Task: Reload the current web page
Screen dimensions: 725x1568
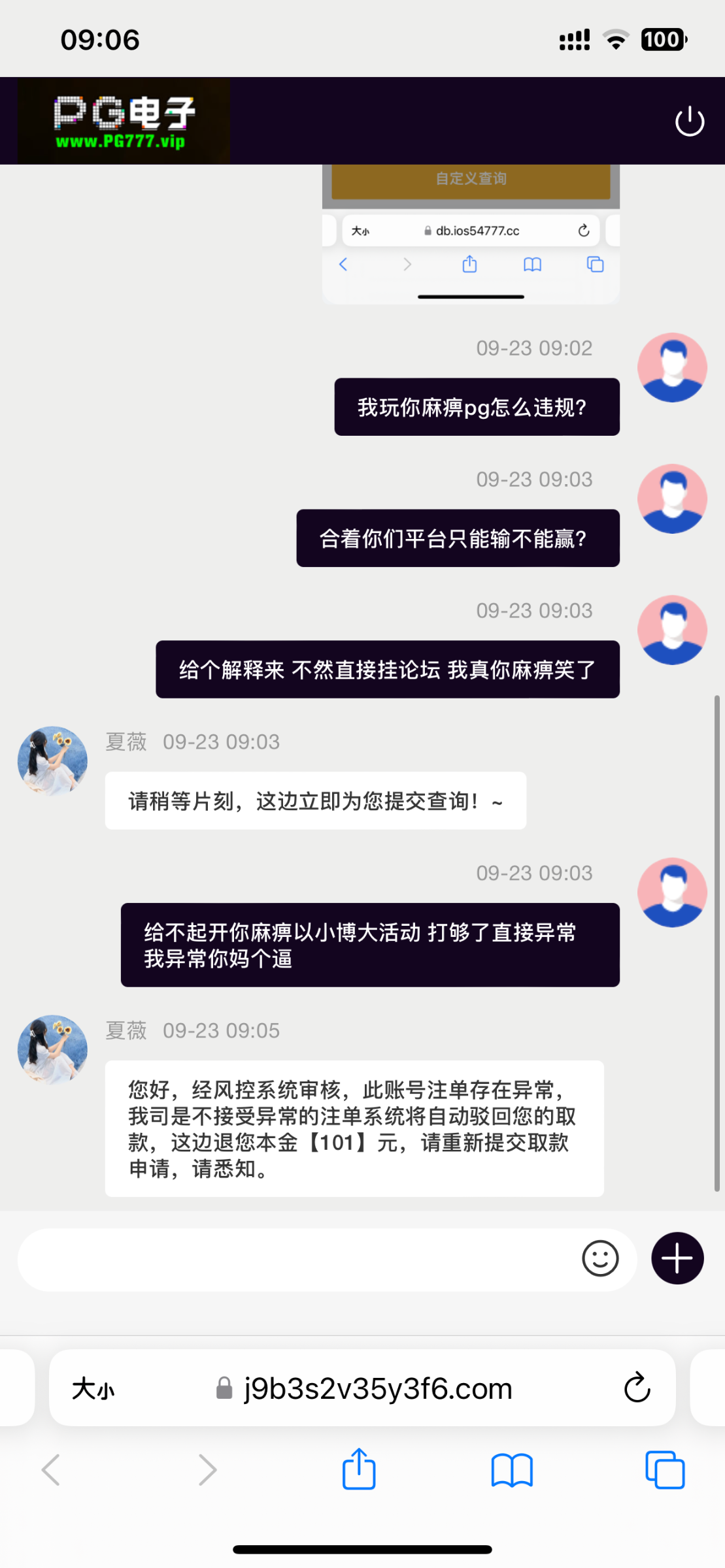Action: (637, 1389)
